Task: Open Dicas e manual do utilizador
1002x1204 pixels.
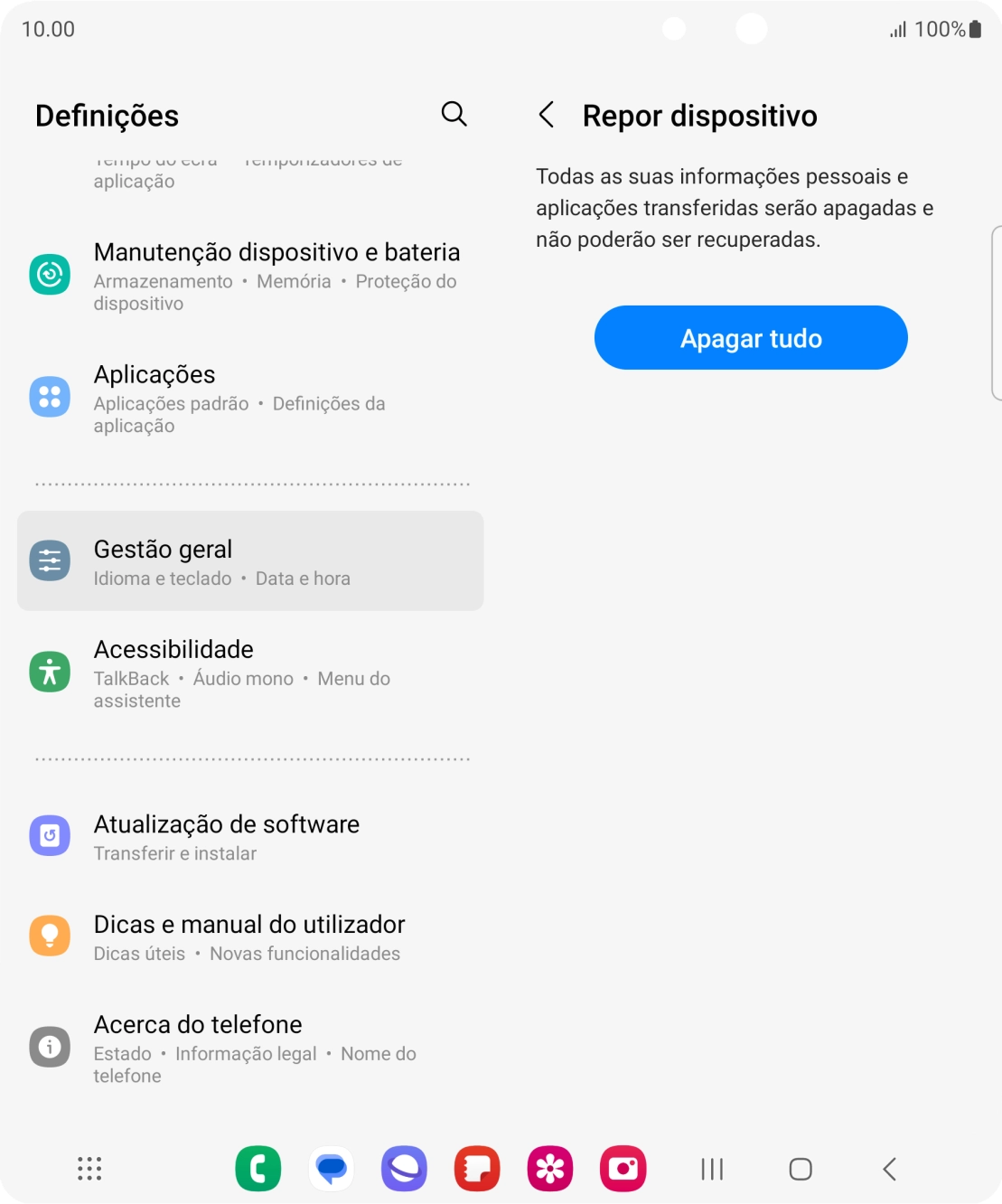Action: [248, 936]
